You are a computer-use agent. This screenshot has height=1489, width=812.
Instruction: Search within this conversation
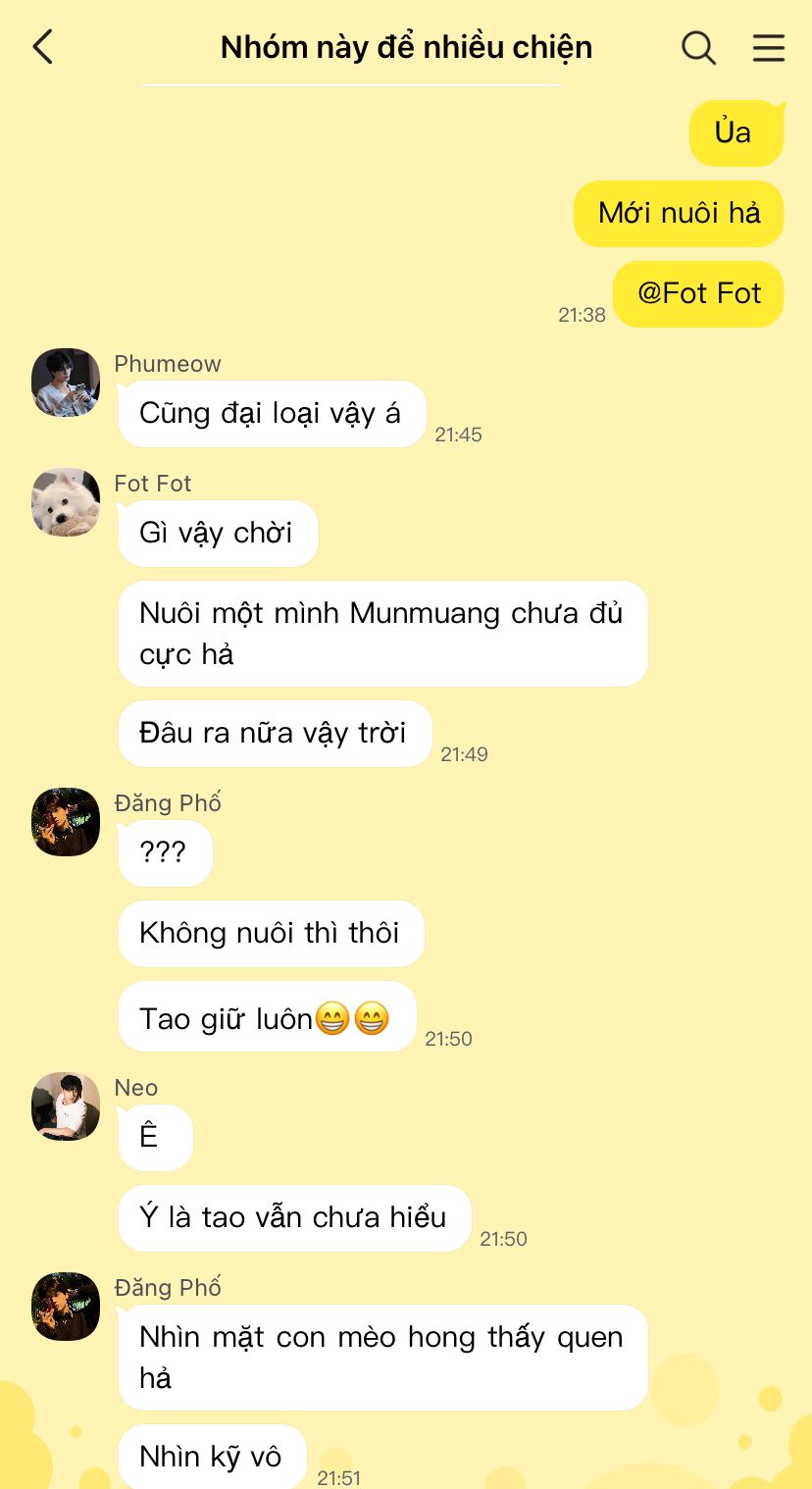698,47
